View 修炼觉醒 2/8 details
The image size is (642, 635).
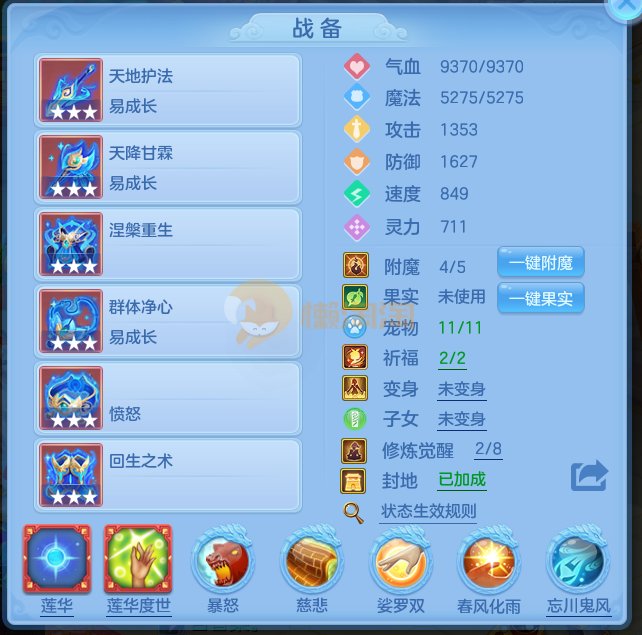(489, 449)
